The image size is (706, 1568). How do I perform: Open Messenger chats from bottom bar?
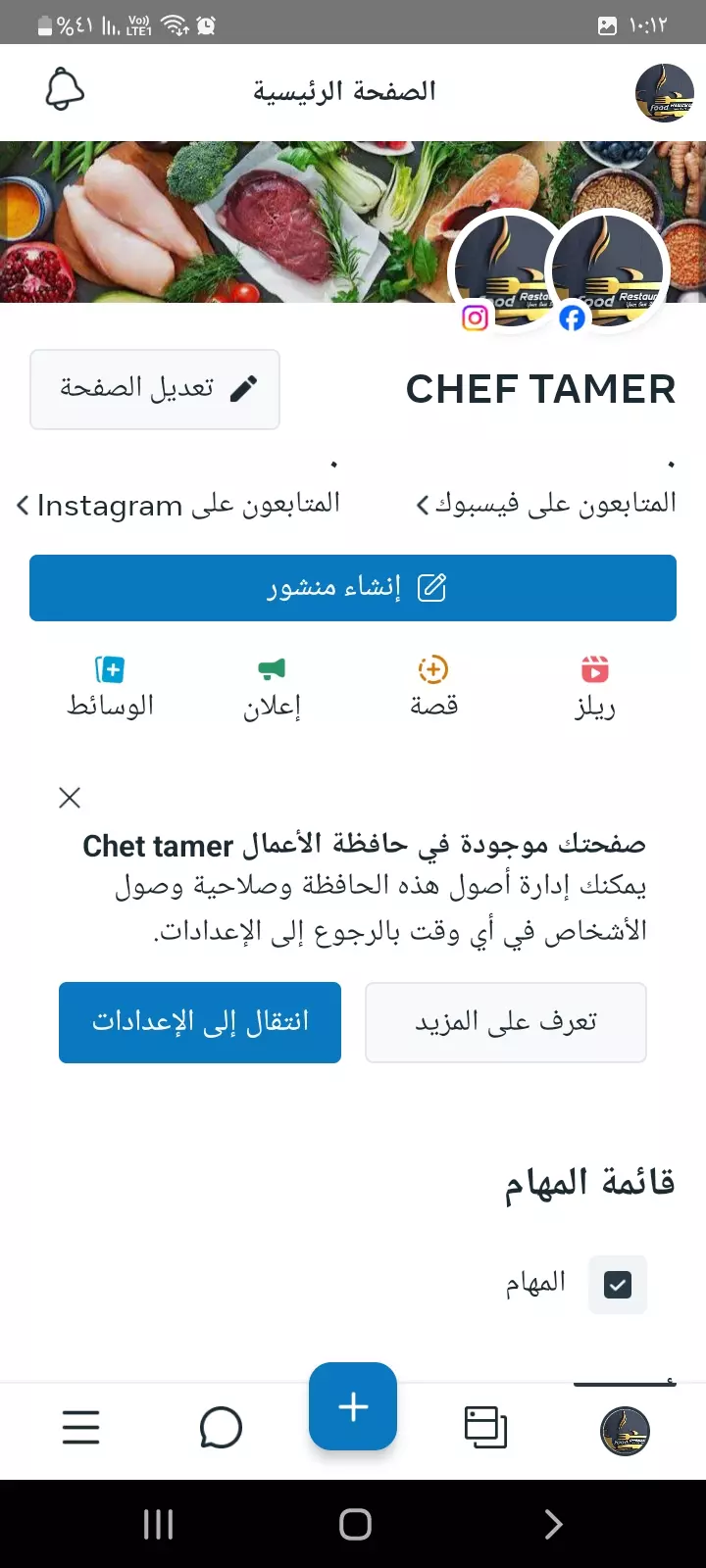[222, 1428]
